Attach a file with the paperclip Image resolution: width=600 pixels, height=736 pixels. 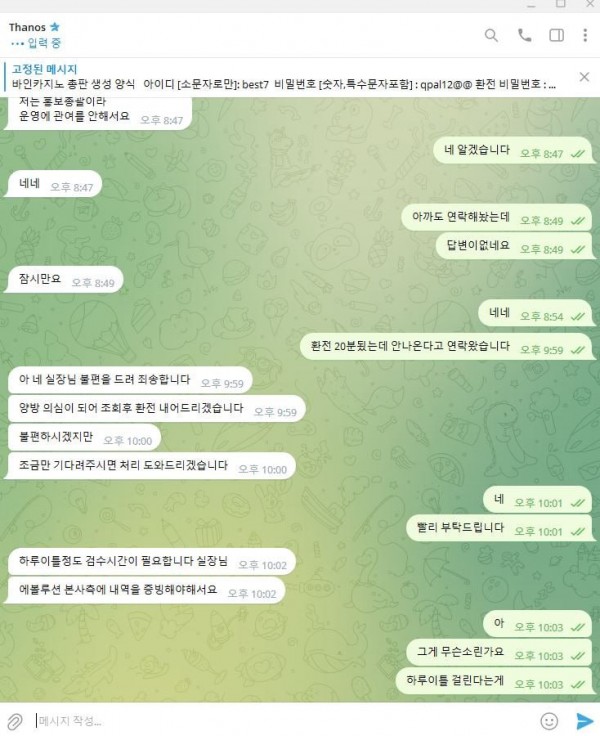(15, 720)
